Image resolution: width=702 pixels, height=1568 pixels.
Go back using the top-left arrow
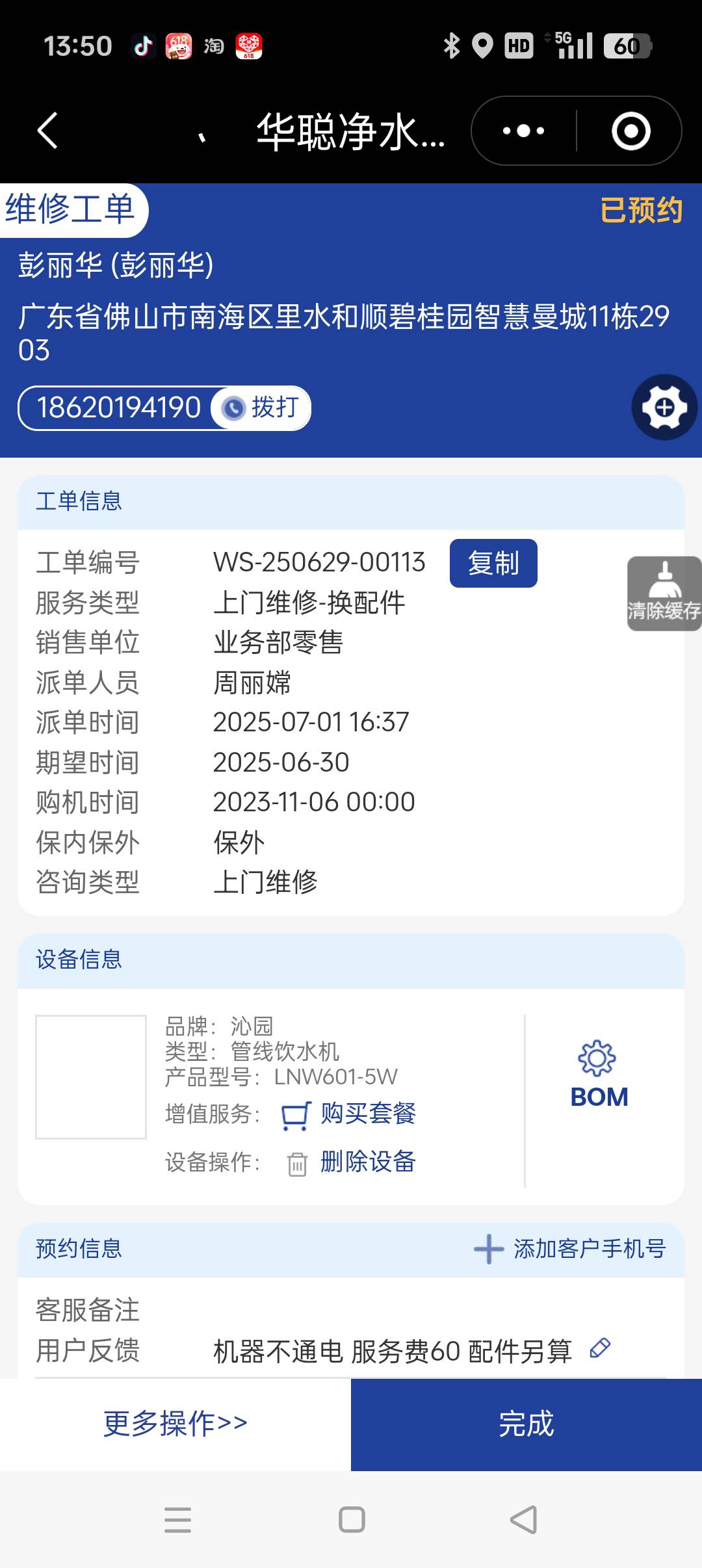coord(48,131)
